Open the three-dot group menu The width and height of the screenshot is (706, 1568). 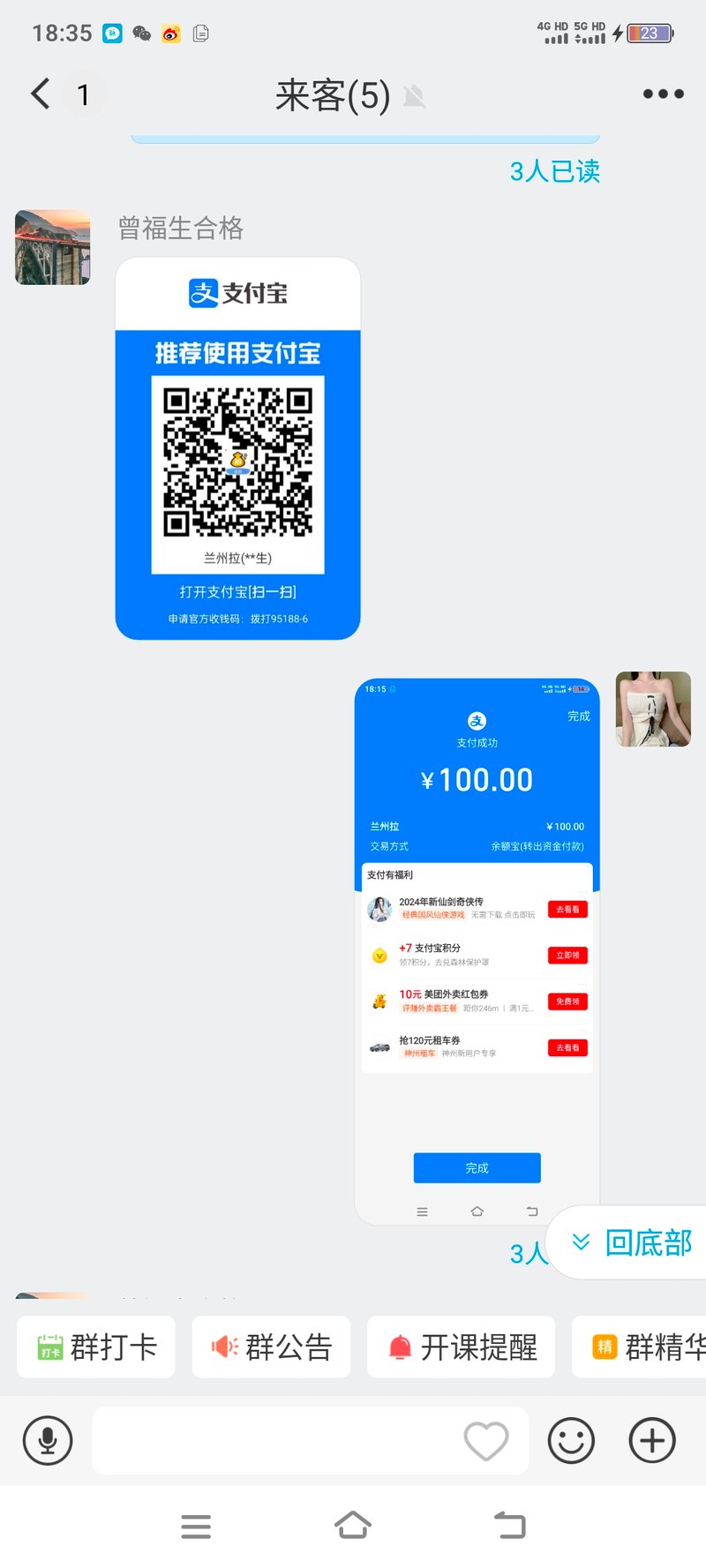click(x=663, y=94)
